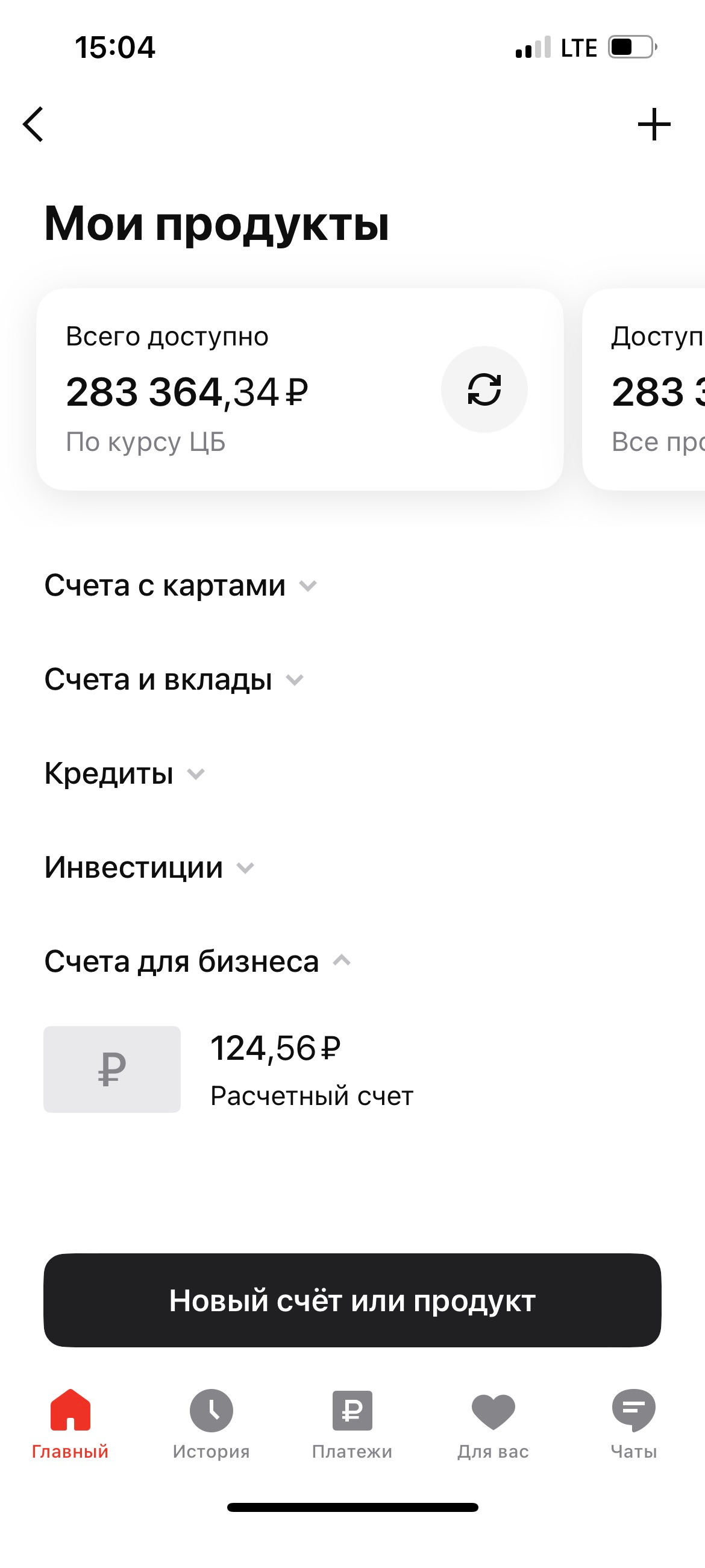Expand the Счета и вклады section
Viewport: 705px width, 1568px height.
click(x=174, y=679)
